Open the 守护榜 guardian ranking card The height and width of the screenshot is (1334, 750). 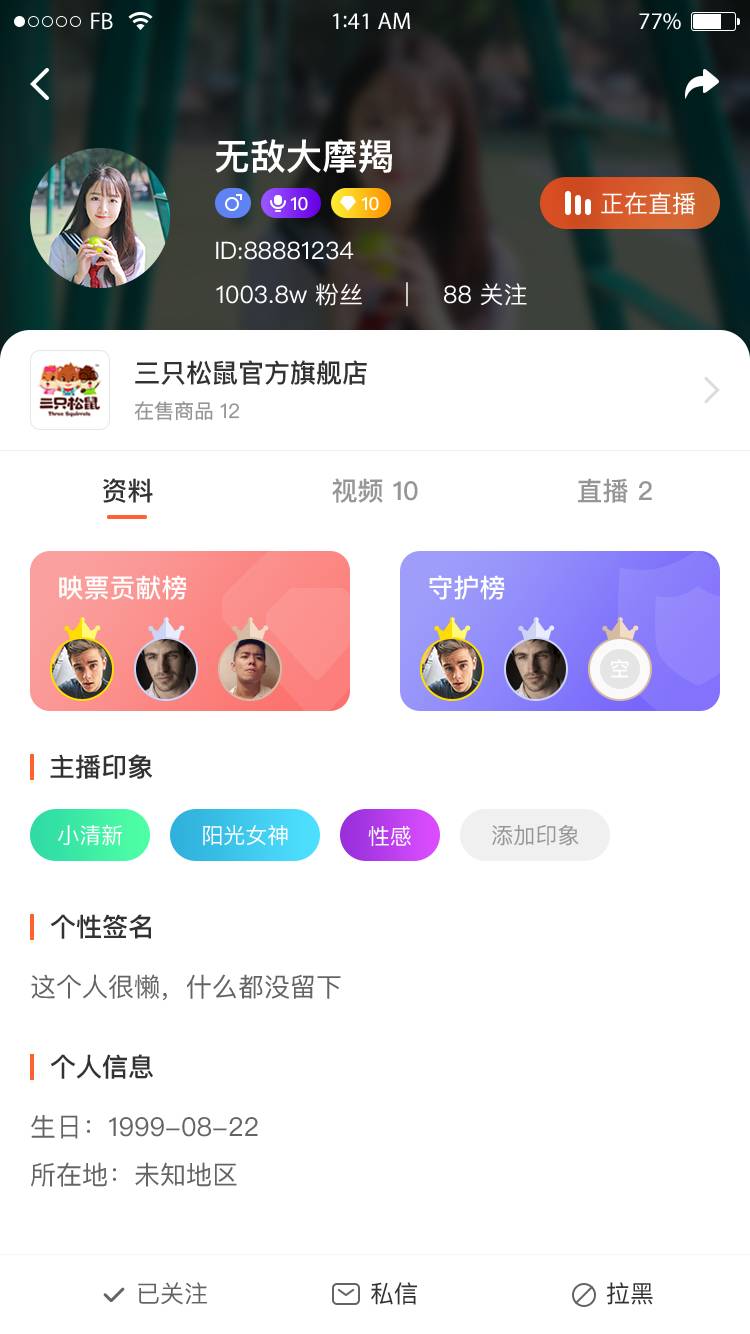point(560,631)
